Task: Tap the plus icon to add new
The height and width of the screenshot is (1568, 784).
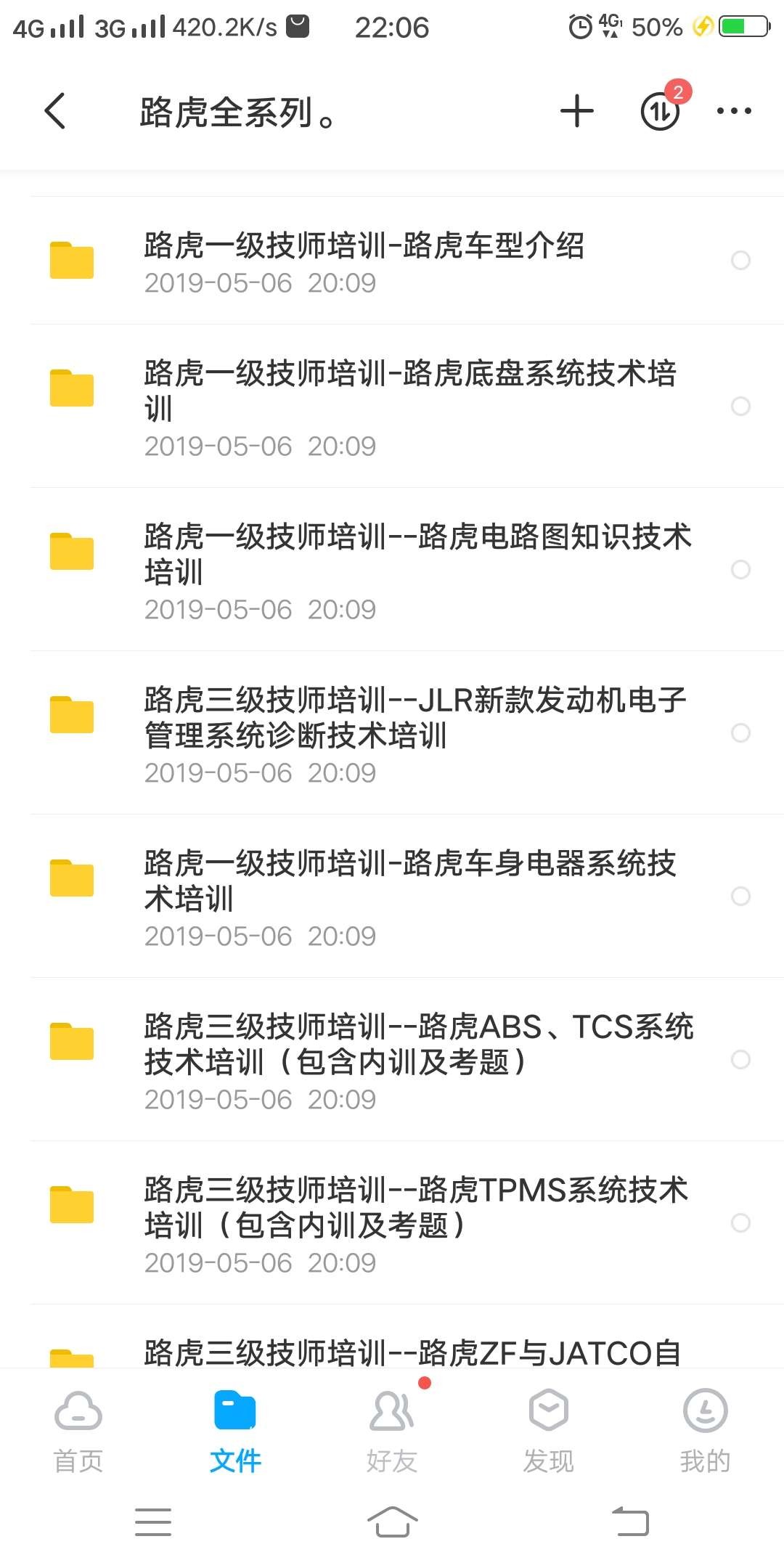Action: 577,111
